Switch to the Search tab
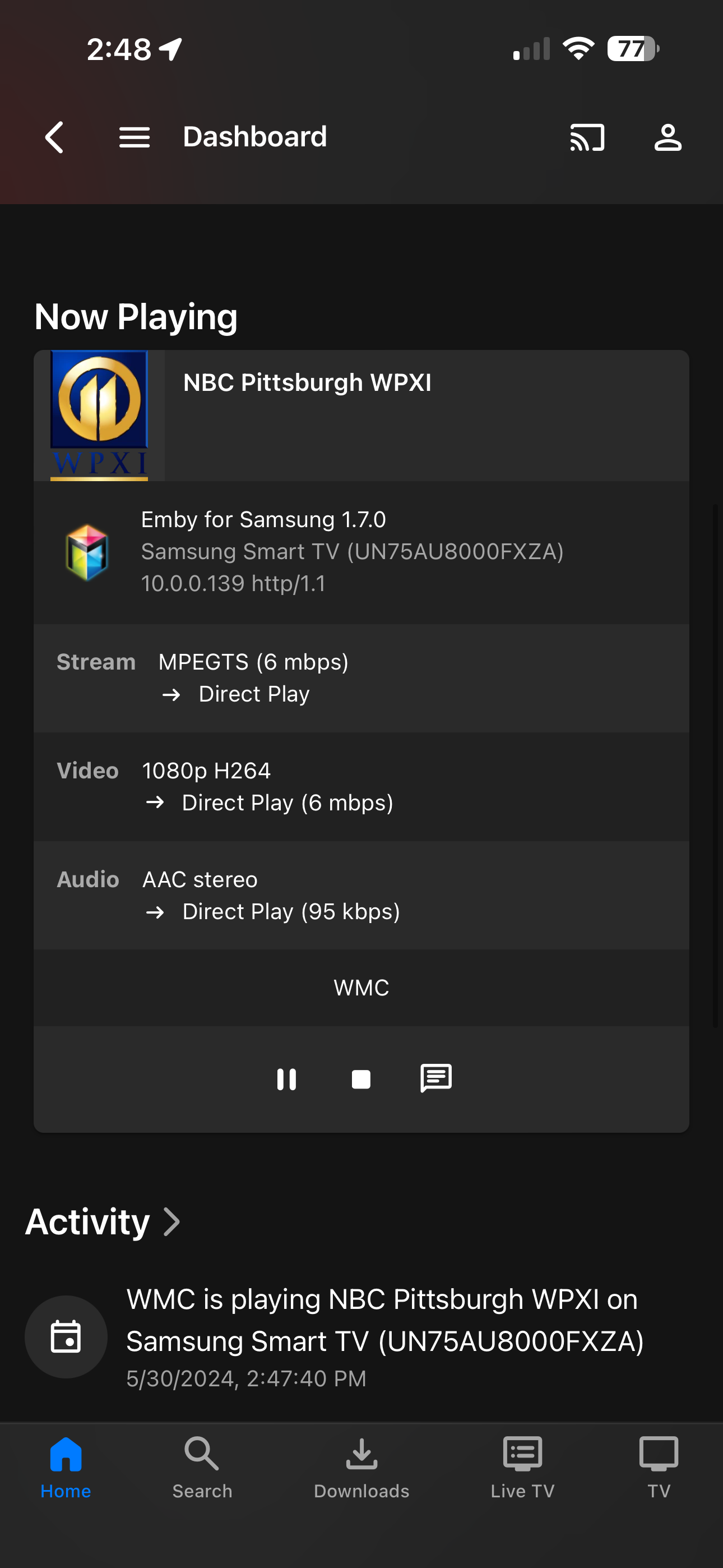 202,1467
